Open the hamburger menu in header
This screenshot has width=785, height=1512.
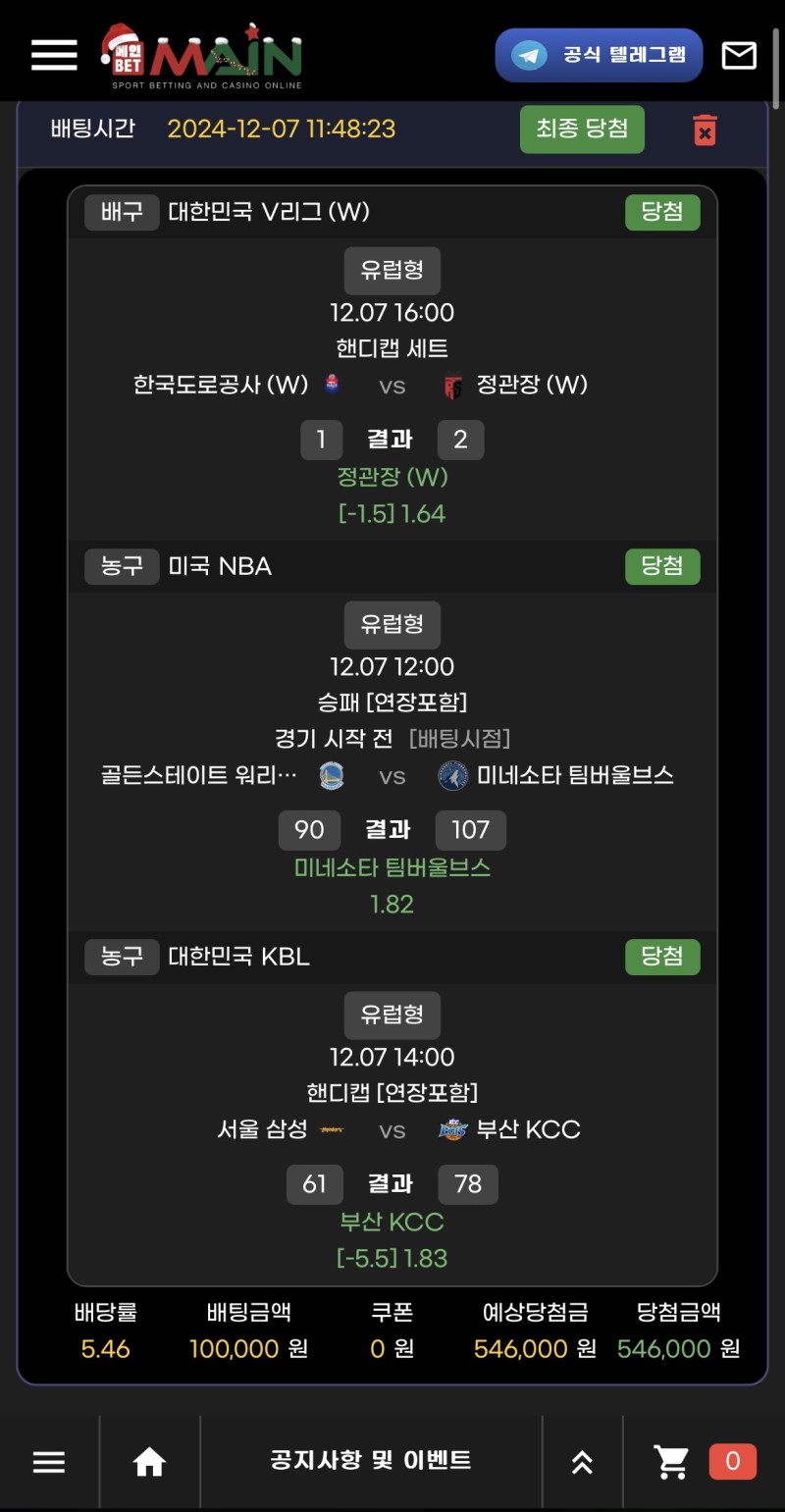54,55
